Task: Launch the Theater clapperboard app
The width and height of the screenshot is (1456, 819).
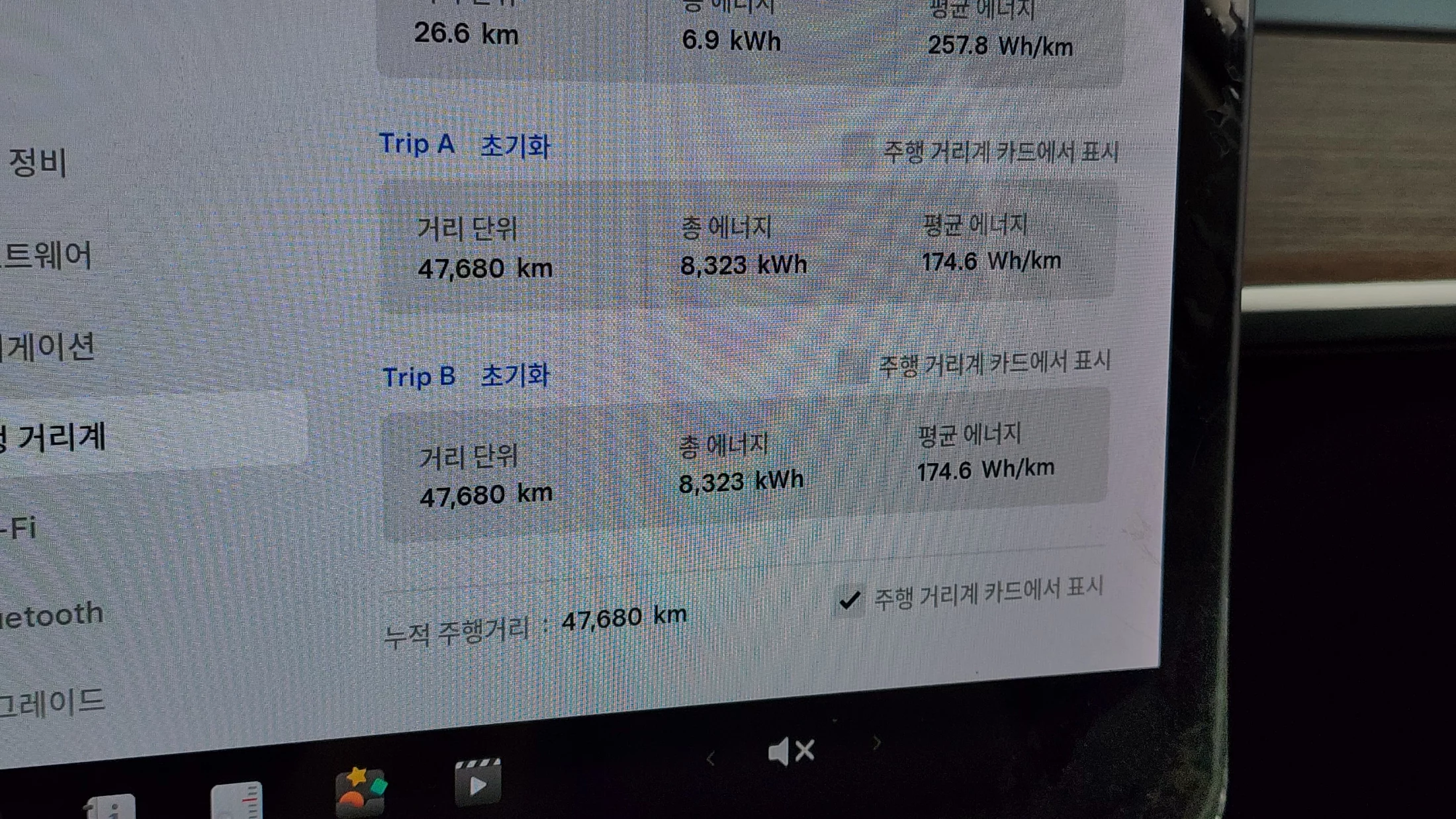Action: click(x=478, y=782)
